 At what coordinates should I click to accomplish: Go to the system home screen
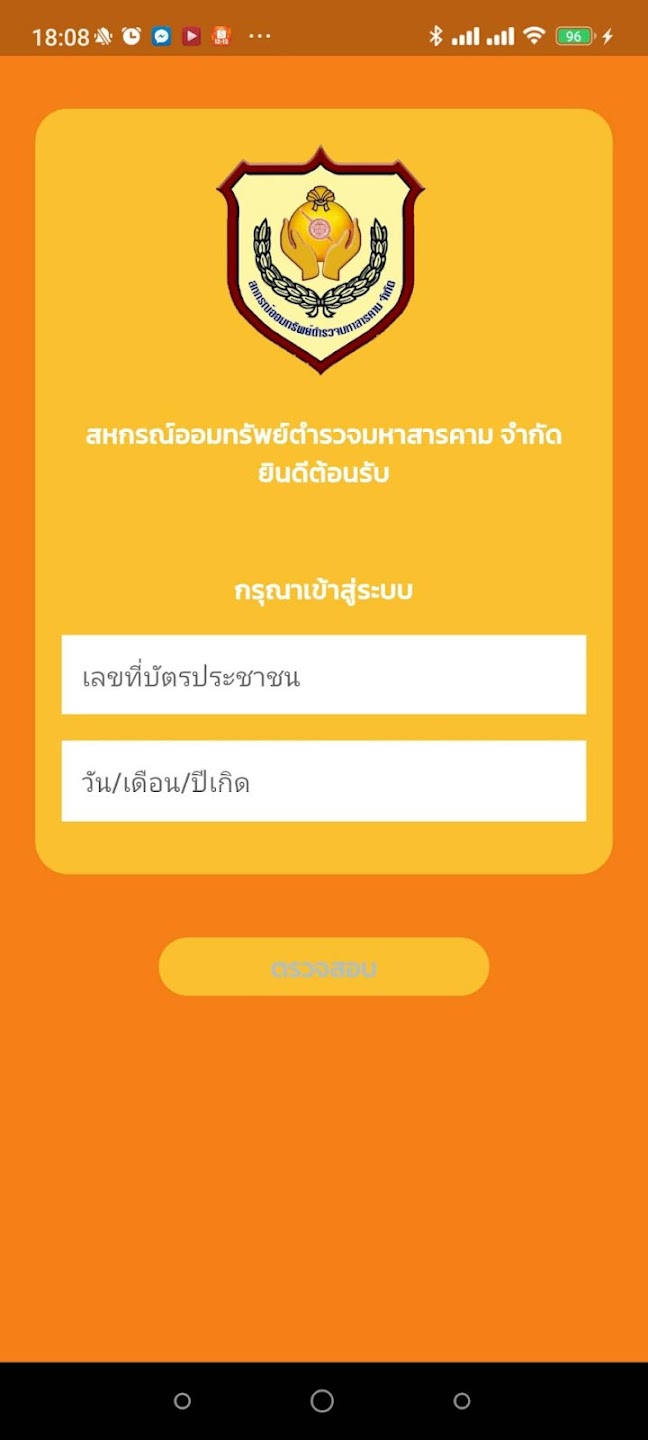(322, 1401)
